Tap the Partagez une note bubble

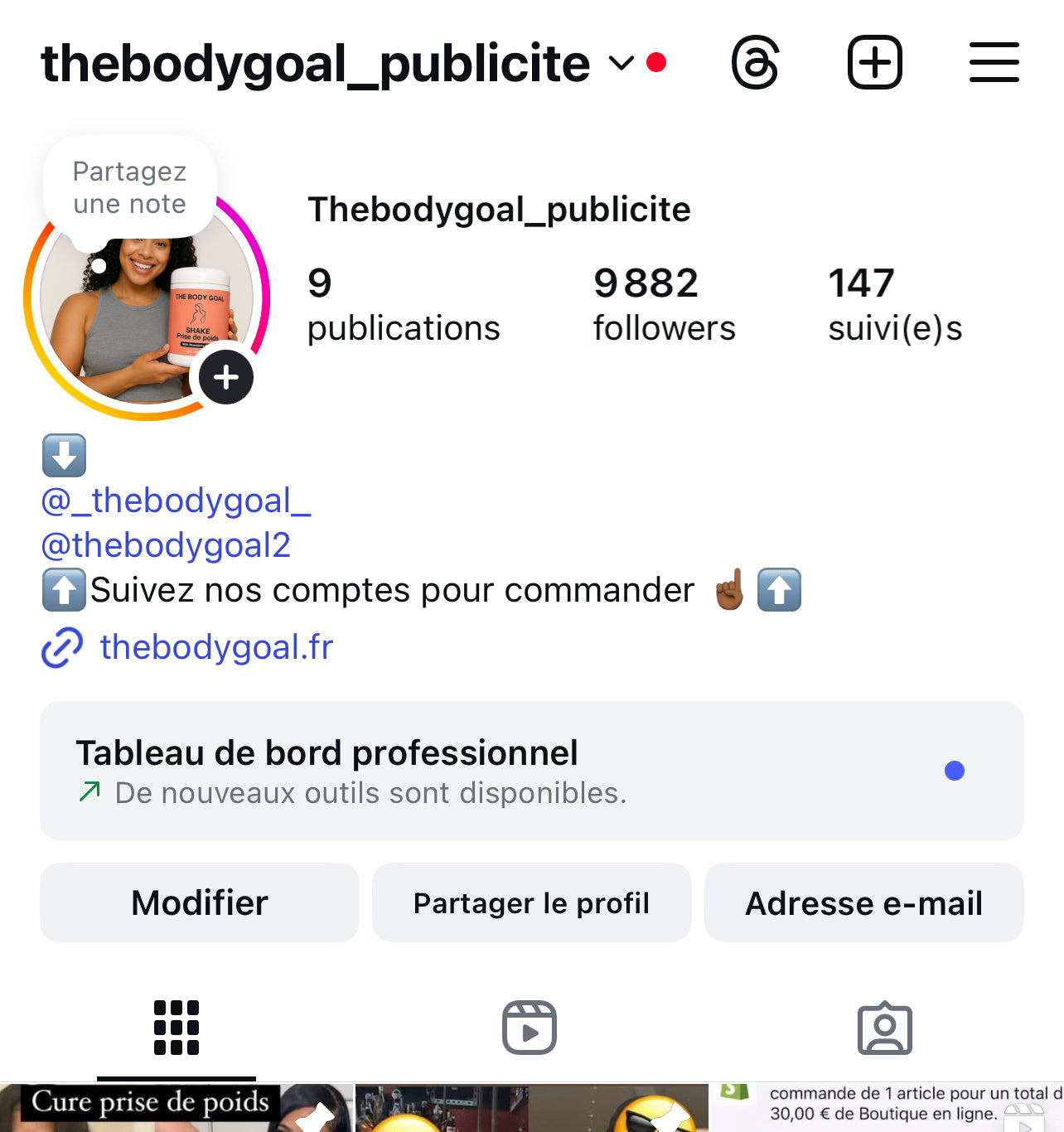tap(130, 188)
